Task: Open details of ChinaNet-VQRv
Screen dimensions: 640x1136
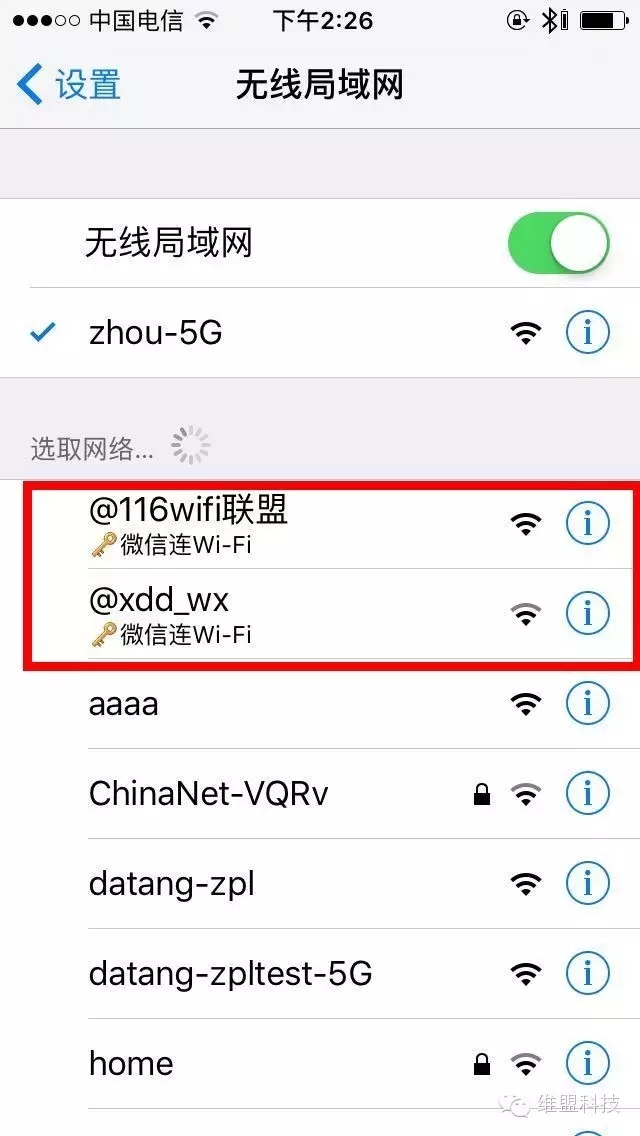Action: [587, 794]
